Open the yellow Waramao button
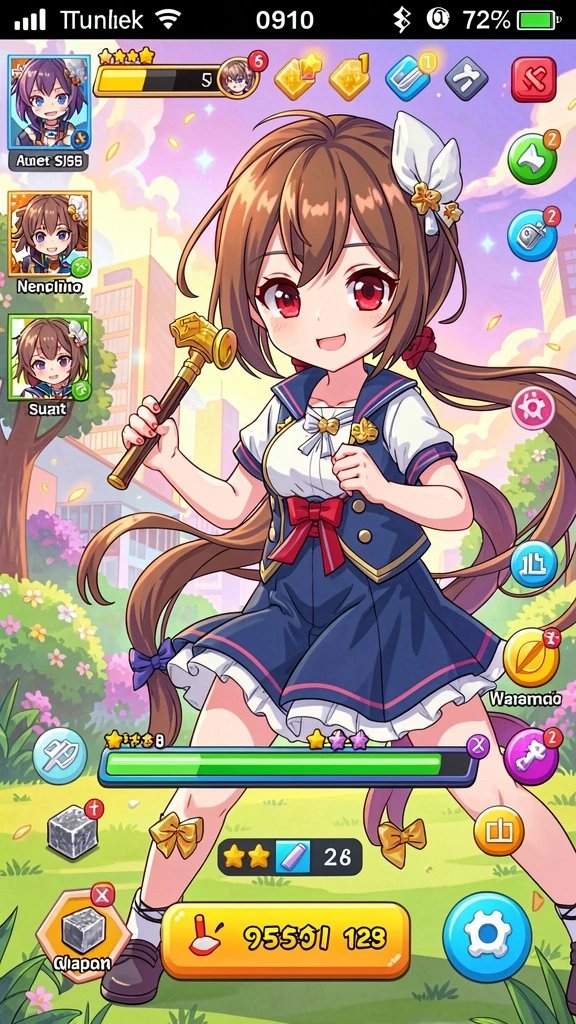This screenshot has height=1024, width=576. pyautogui.click(x=531, y=658)
